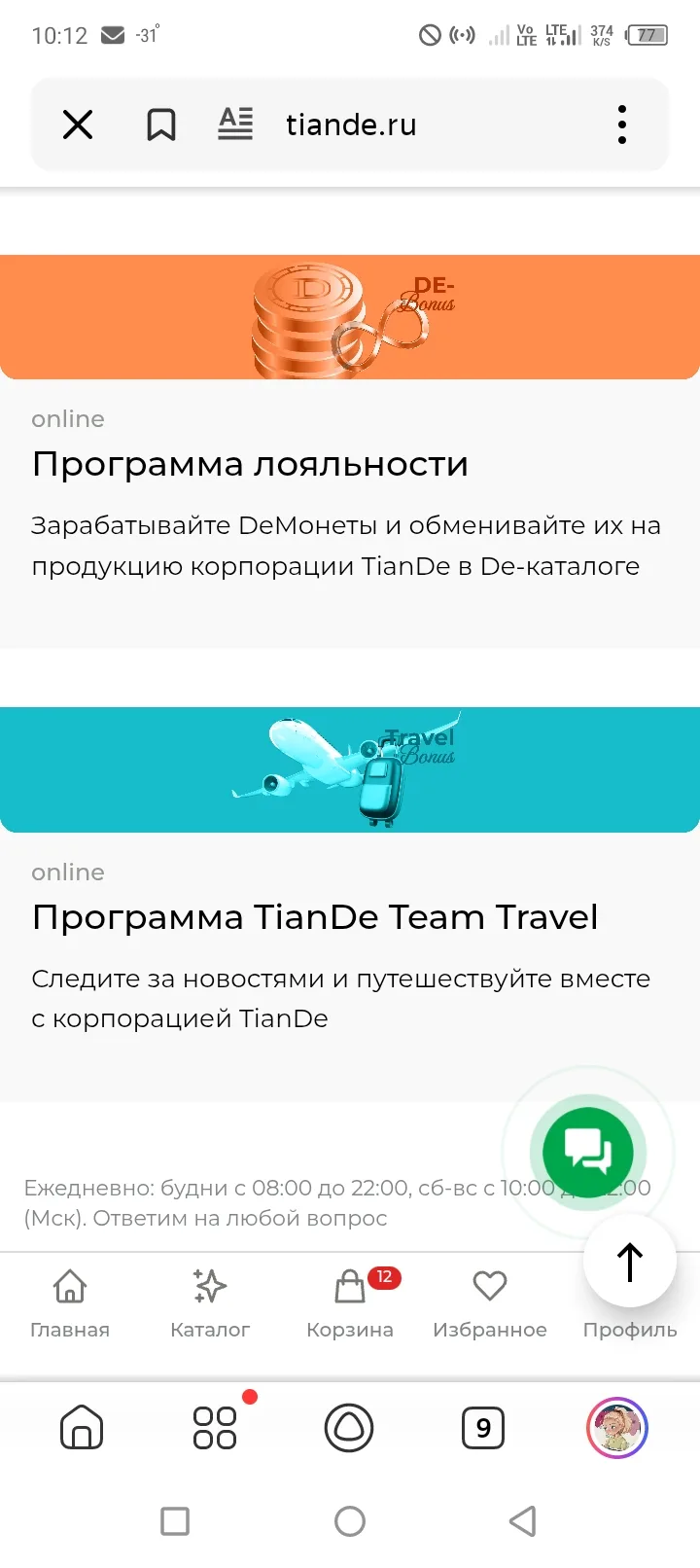Image resolution: width=700 pixels, height=1568 pixels.
Task: Go to the Главная tab
Action: click(x=70, y=1303)
